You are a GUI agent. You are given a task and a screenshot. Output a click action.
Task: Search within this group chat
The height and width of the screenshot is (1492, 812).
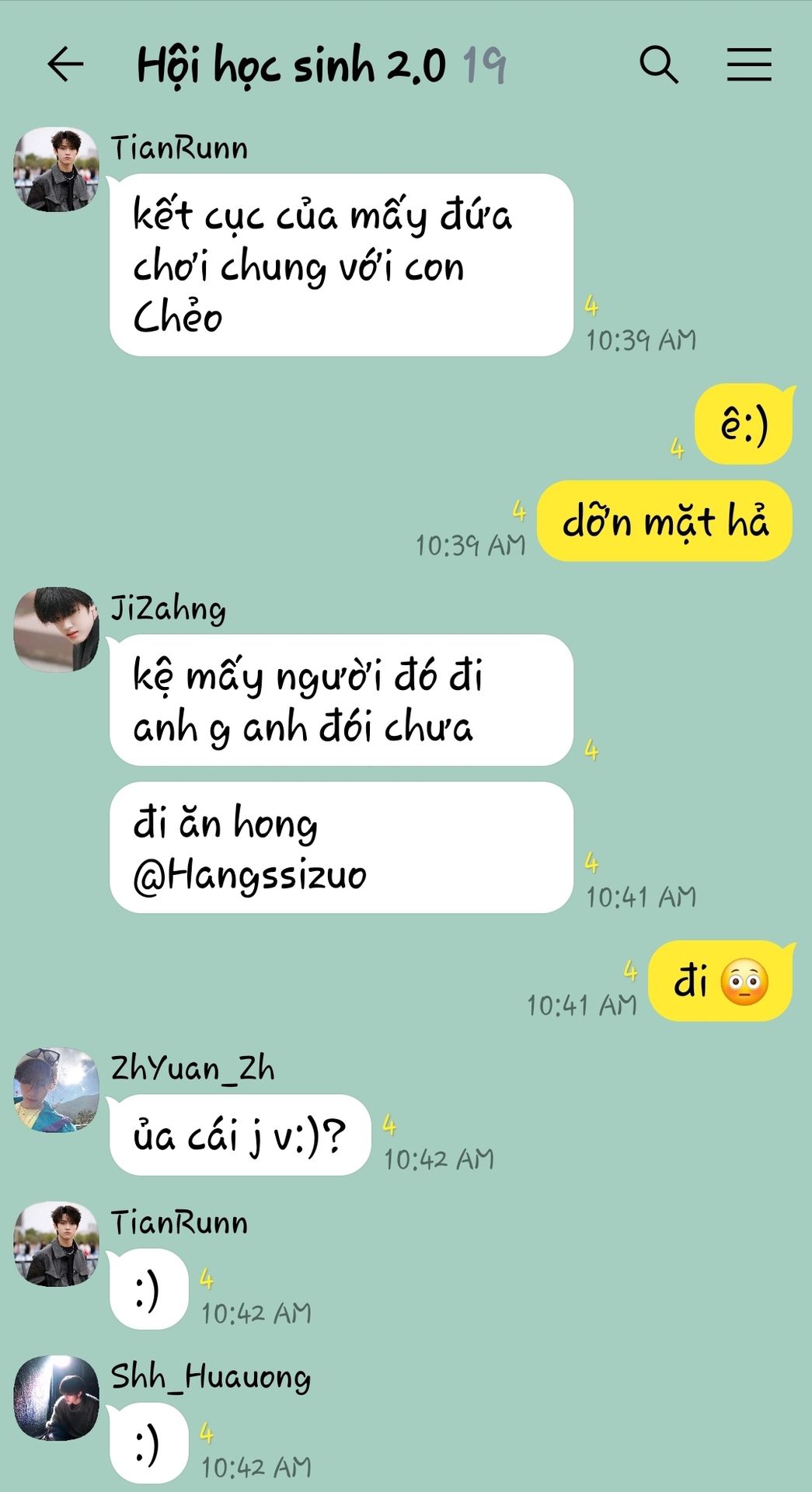(x=659, y=64)
